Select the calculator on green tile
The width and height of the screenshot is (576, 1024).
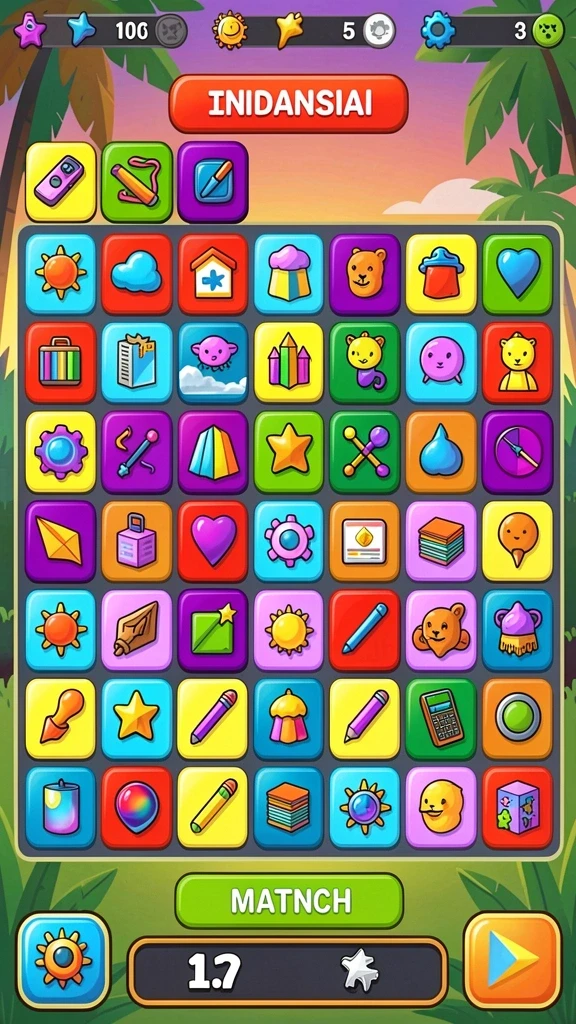441,718
